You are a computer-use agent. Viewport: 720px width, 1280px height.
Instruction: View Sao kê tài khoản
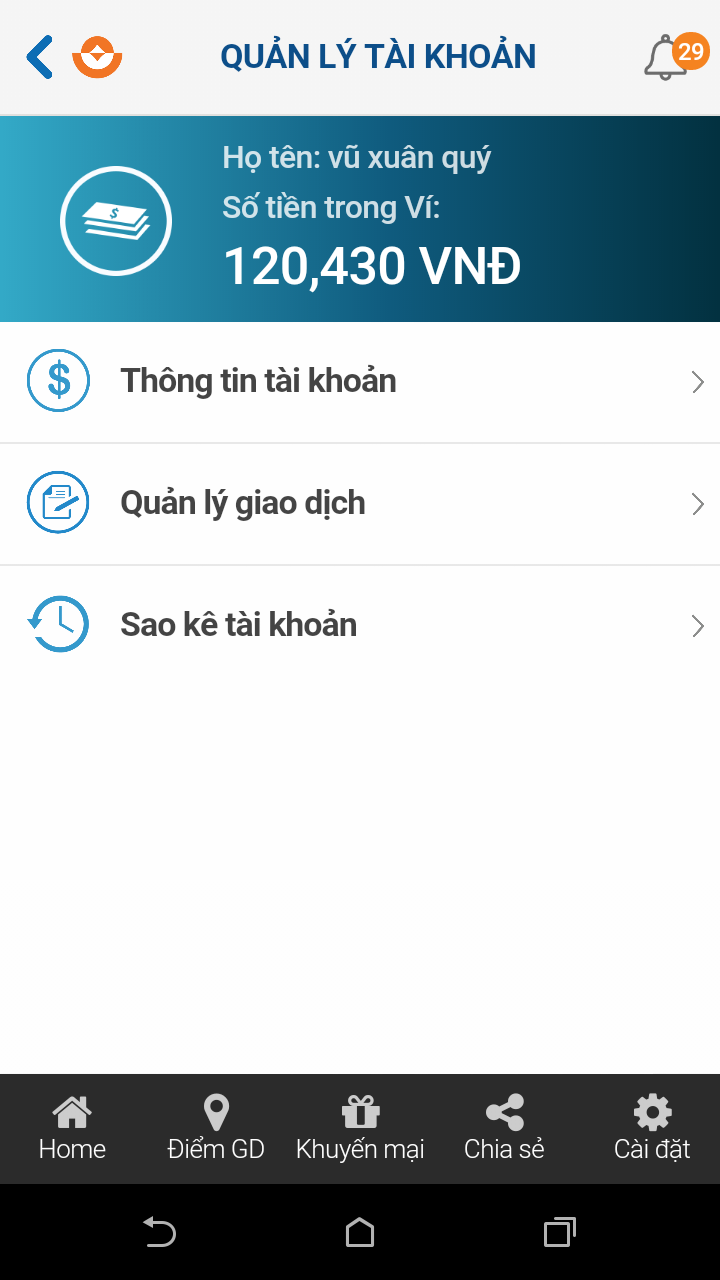point(360,625)
